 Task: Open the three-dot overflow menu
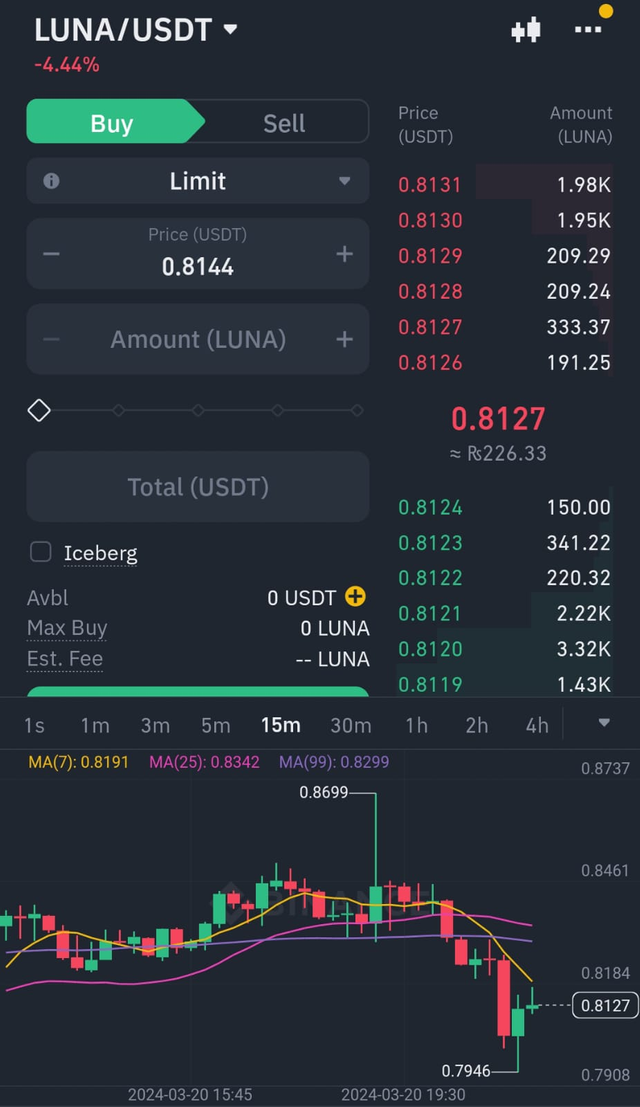(x=588, y=30)
